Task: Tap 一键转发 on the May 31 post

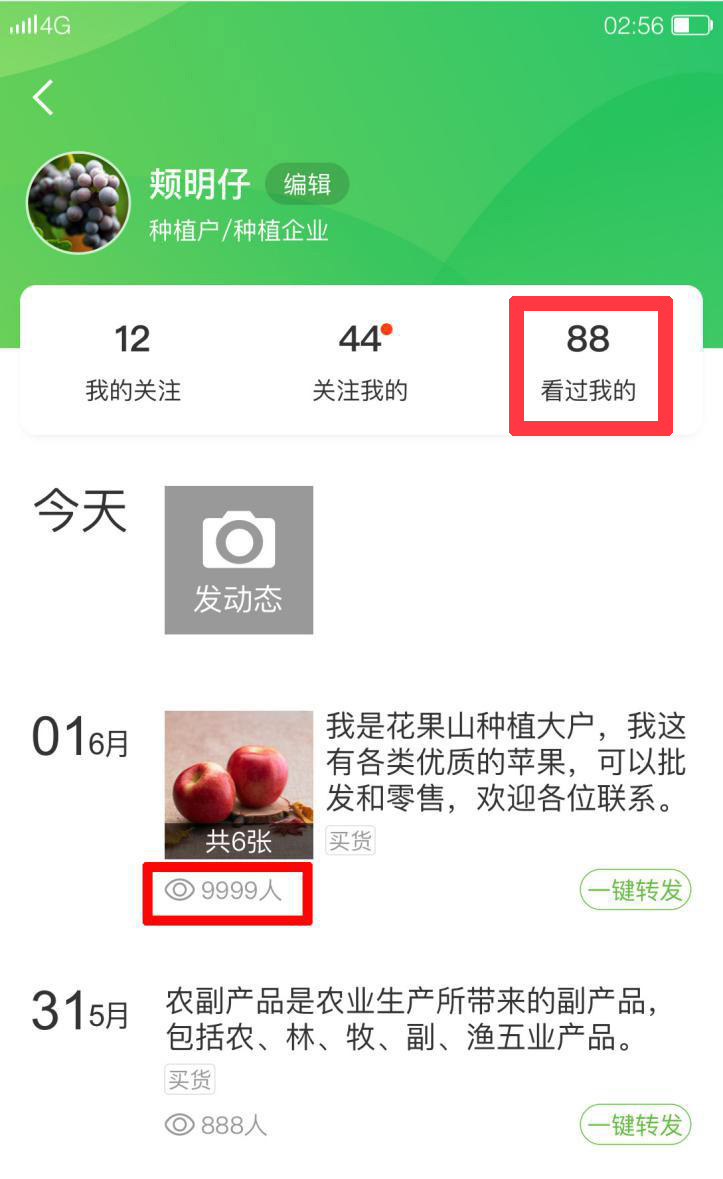Action: [635, 1125]
